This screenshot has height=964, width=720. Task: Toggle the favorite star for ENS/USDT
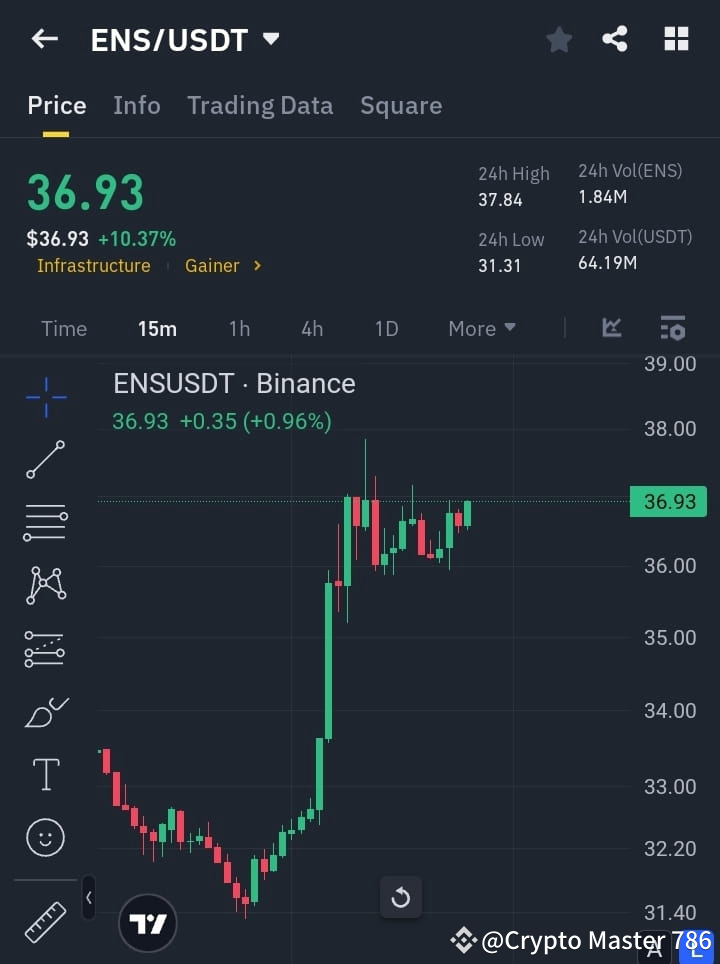pyautogui.click(x=558, y=39)
